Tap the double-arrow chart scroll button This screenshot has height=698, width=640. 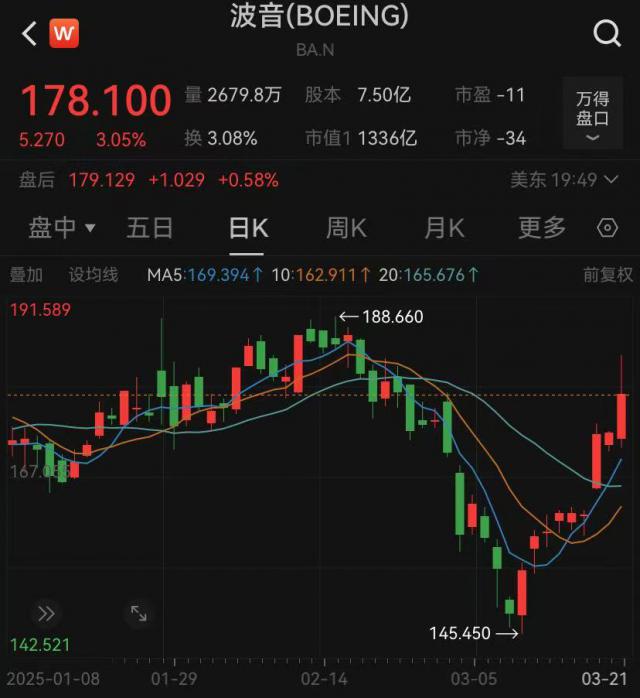click(x=46, y=613)
